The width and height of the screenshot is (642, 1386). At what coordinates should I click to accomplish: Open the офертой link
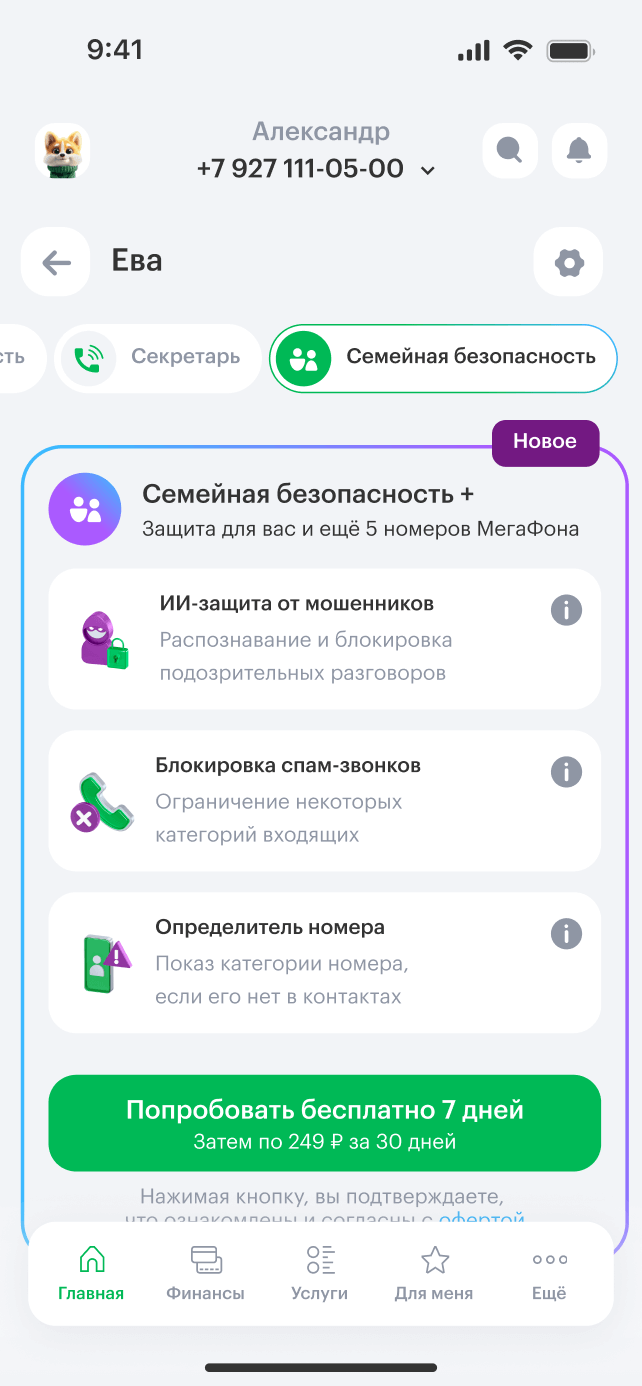[x=481, y=1217]
